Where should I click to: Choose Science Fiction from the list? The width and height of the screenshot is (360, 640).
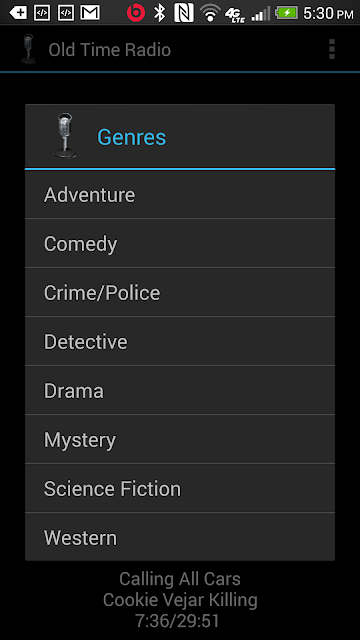point(180,488)
